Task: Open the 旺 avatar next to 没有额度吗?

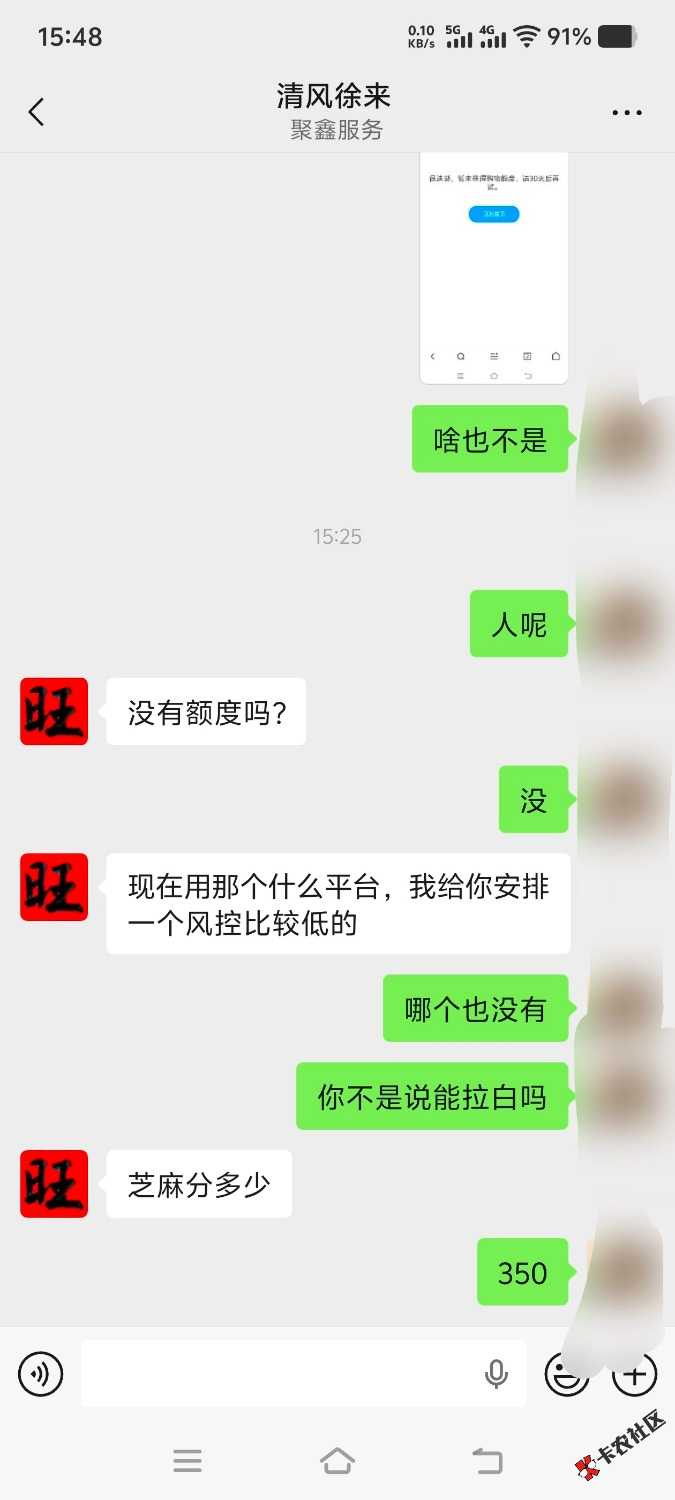Action: [54, 711]
